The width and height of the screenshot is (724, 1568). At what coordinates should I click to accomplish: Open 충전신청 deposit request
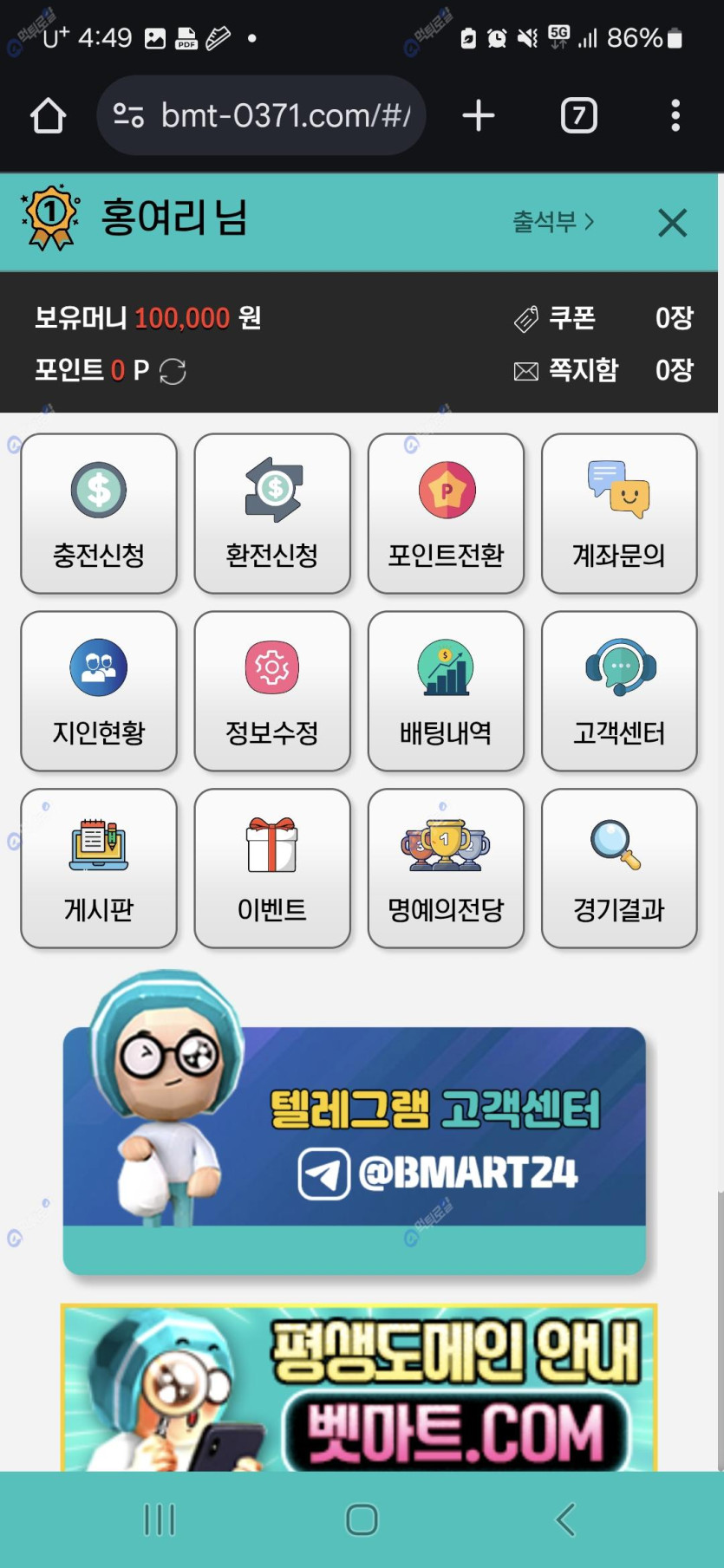(99, 513)
